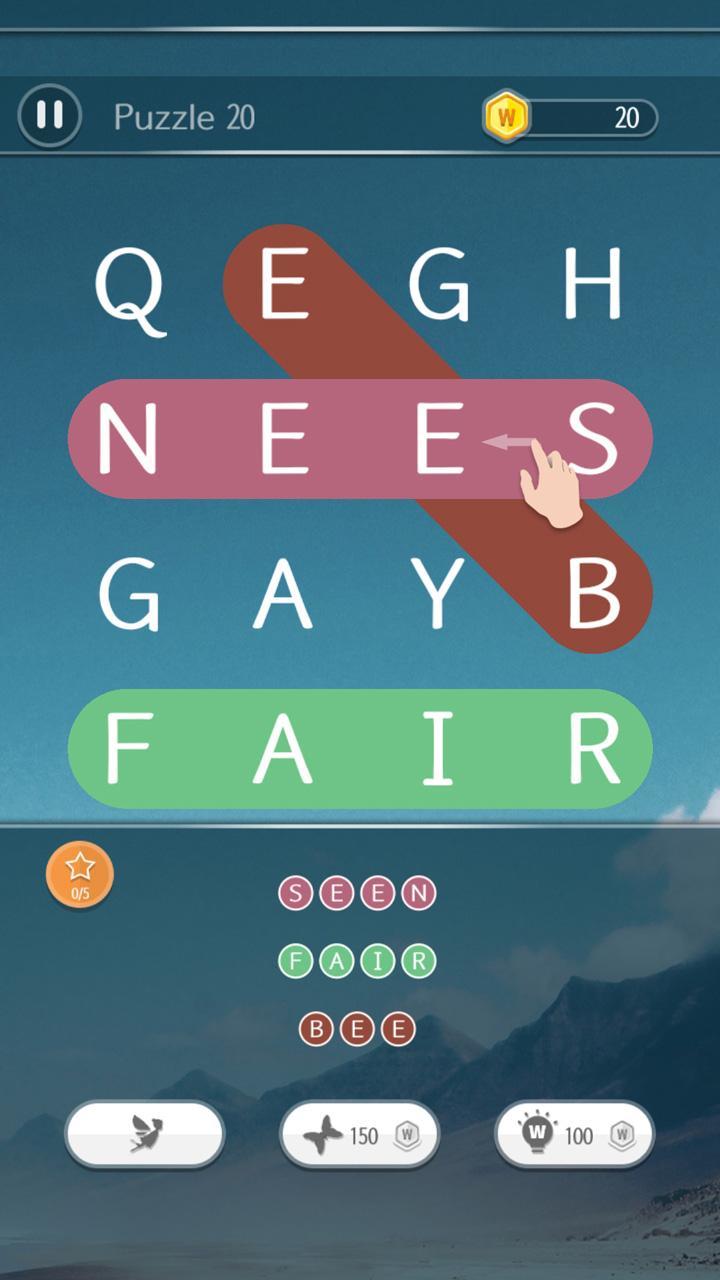Tap the letter H in the grid
The height and width of the screenshot is (1280, 720).
593,287
